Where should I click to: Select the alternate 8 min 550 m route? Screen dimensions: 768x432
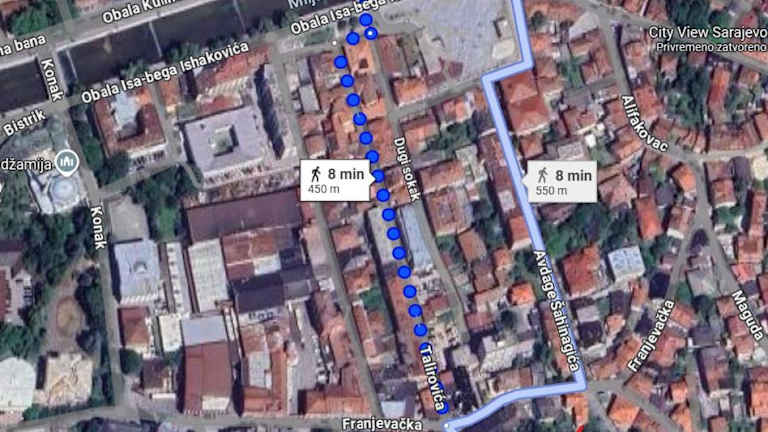pos(563,181)
